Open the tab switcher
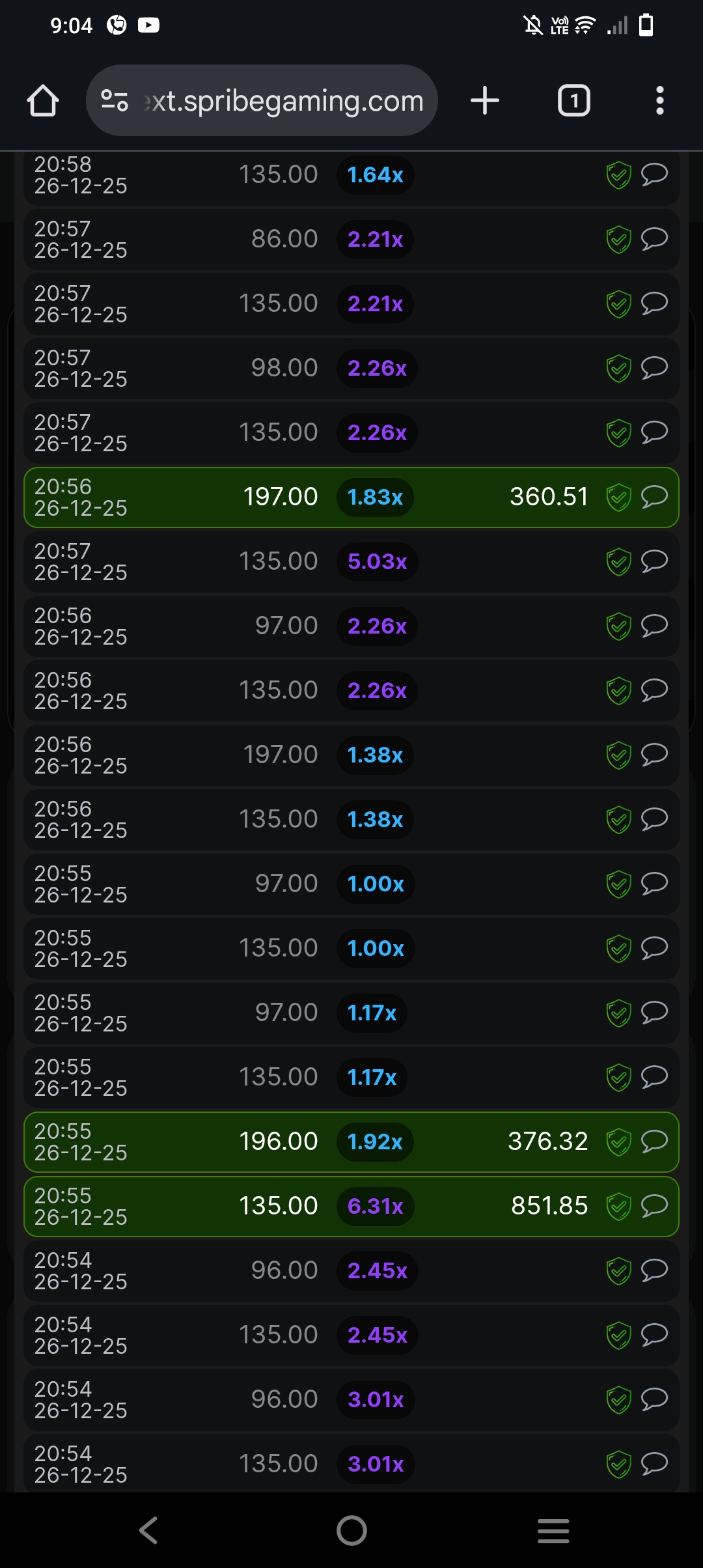Image resolution: width=703 pixels, height=1568 pixels. click(x=573, y=101)
